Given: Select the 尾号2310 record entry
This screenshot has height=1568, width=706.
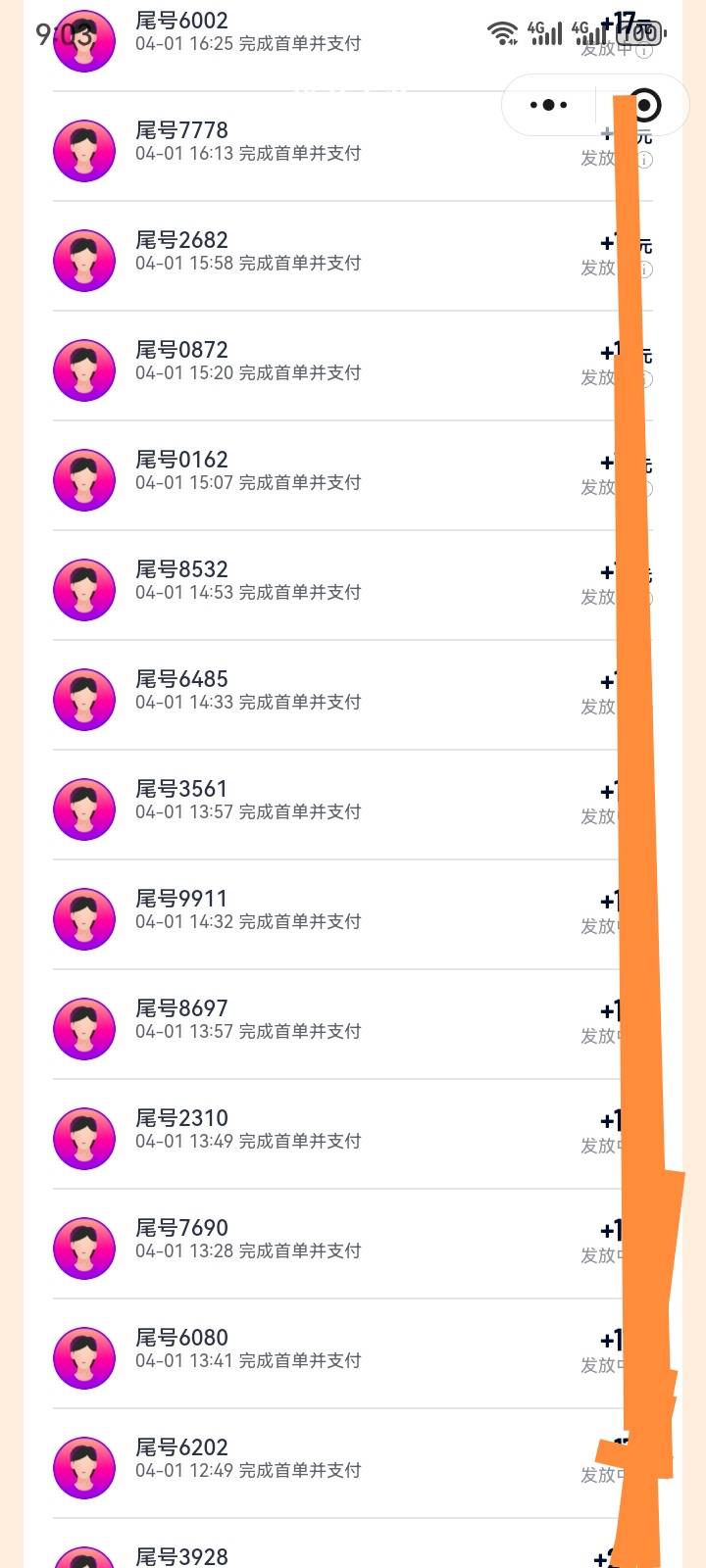Looking at the screenshot, I should coord(294,1129).
